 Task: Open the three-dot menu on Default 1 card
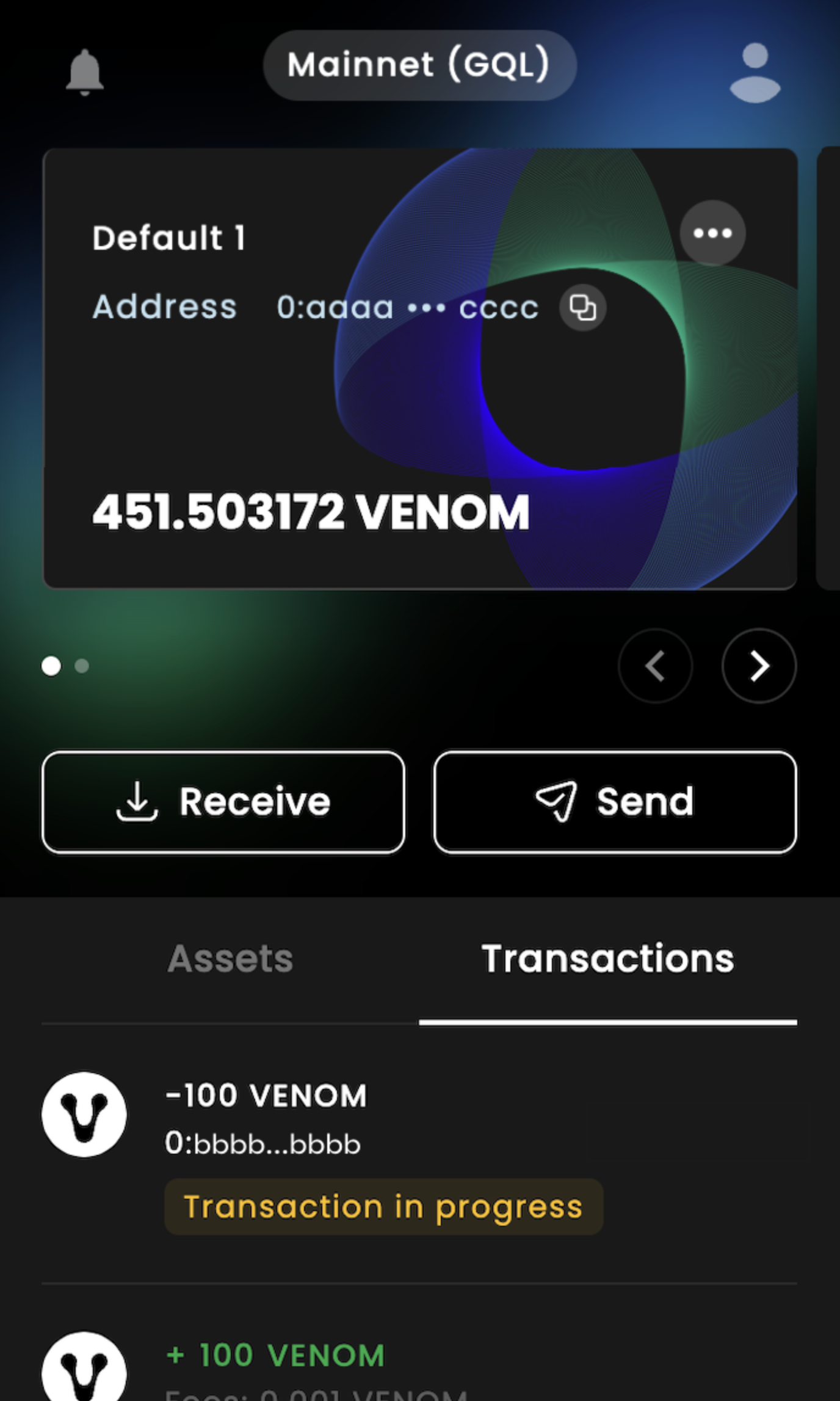pos(712,233)
